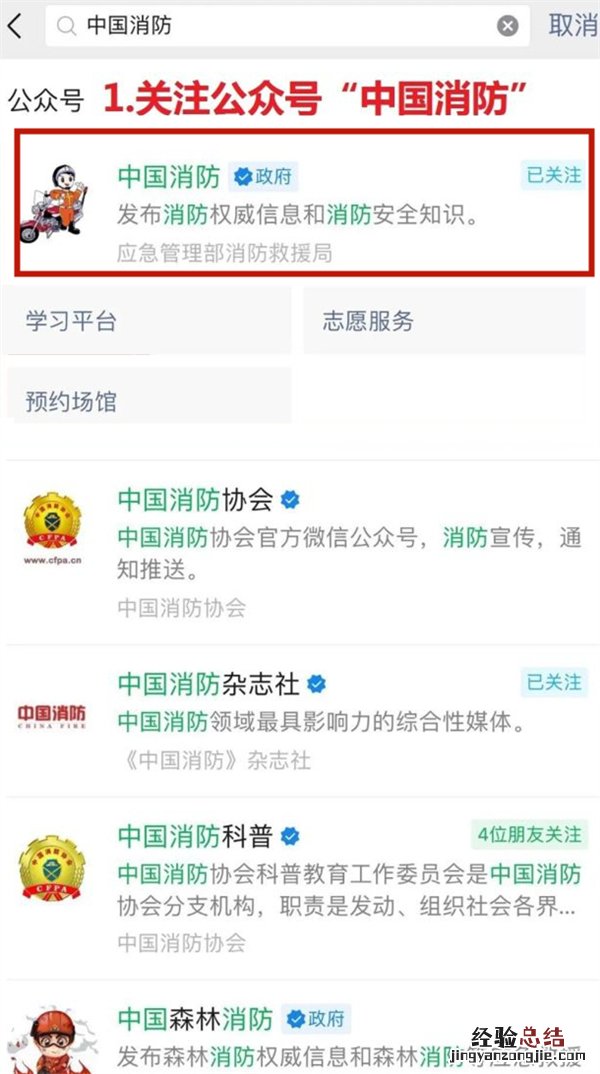The image size is (600, 1074).
Task: Tap the search field containing 中国消防
Action: coord(280,26)
